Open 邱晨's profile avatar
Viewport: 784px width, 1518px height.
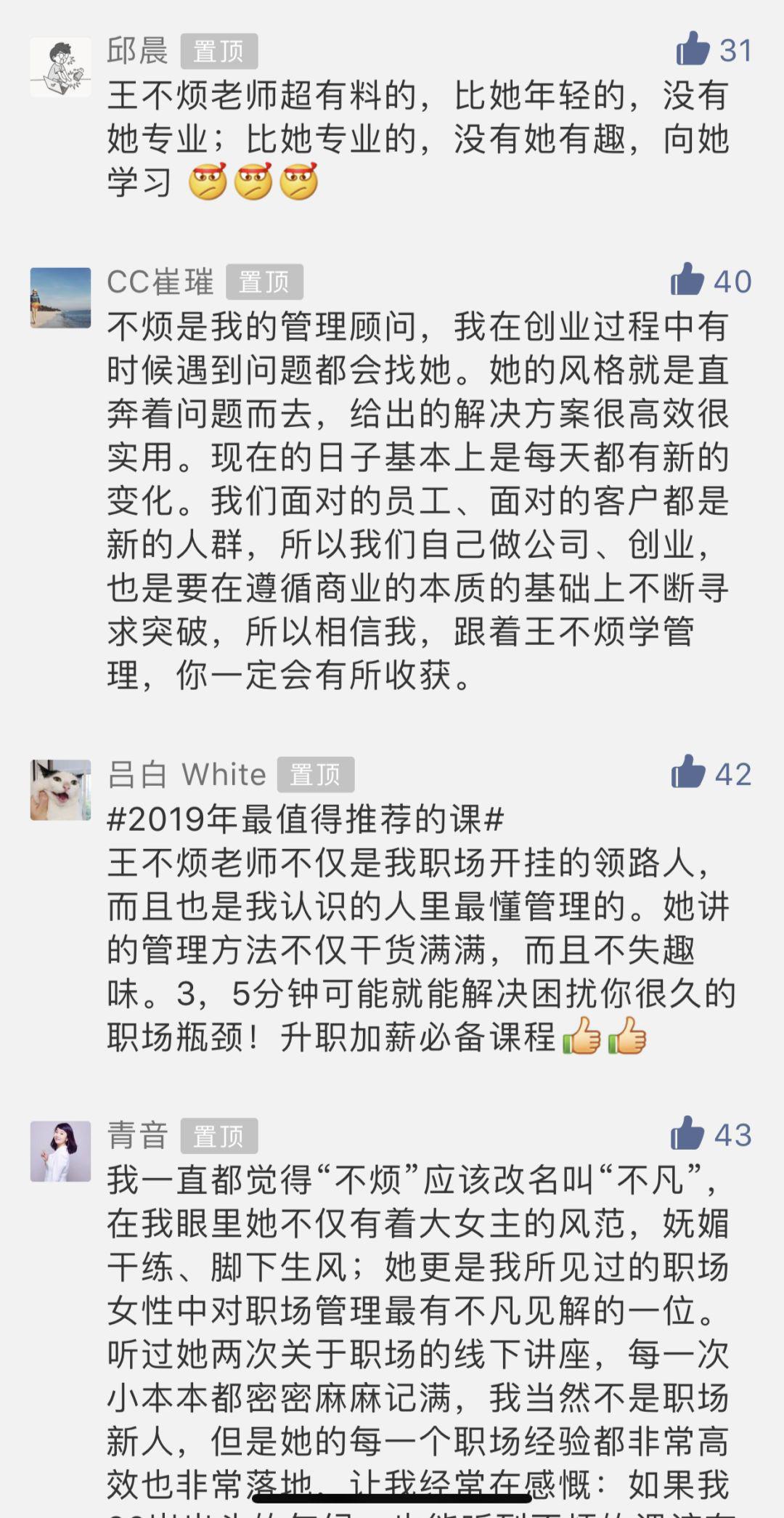pyautogui.click(x=61, y=62)
